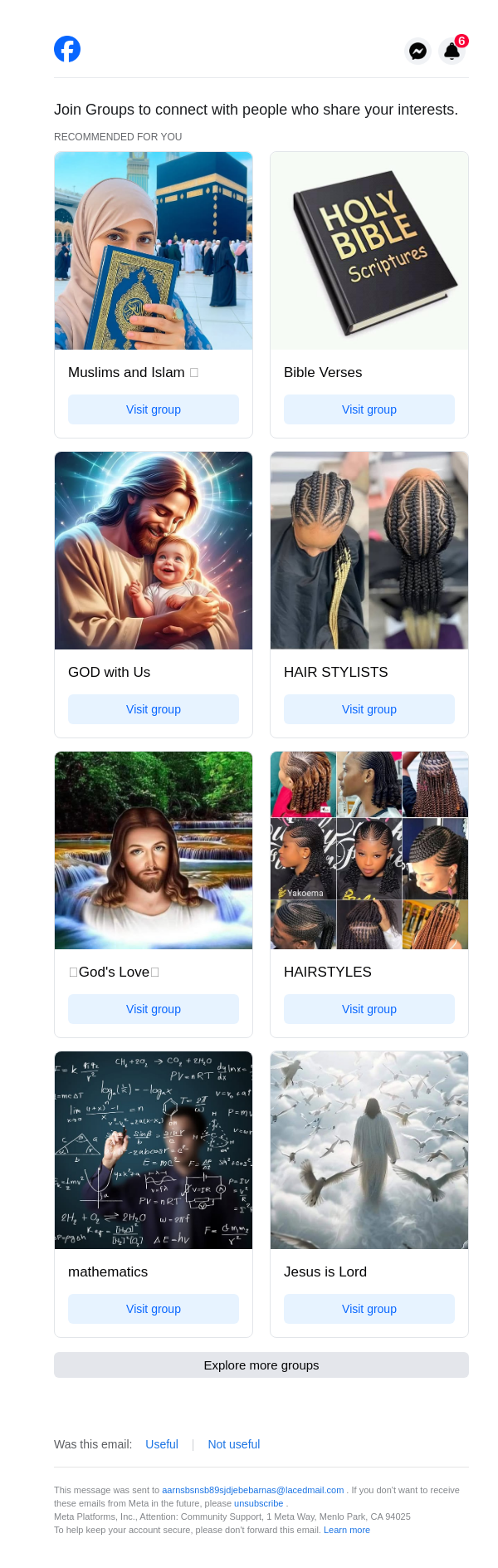
Task: Visit the HAIR STYLISTS group
Action: [369, 709]
